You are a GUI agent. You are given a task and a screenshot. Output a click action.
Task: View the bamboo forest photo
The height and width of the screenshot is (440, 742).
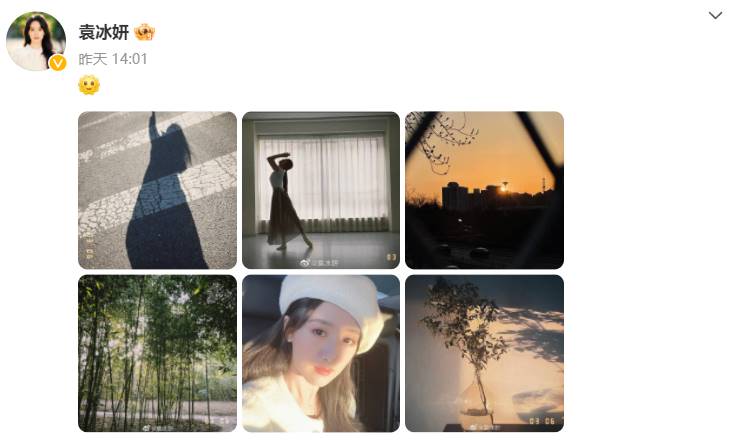tap(157, 353)
